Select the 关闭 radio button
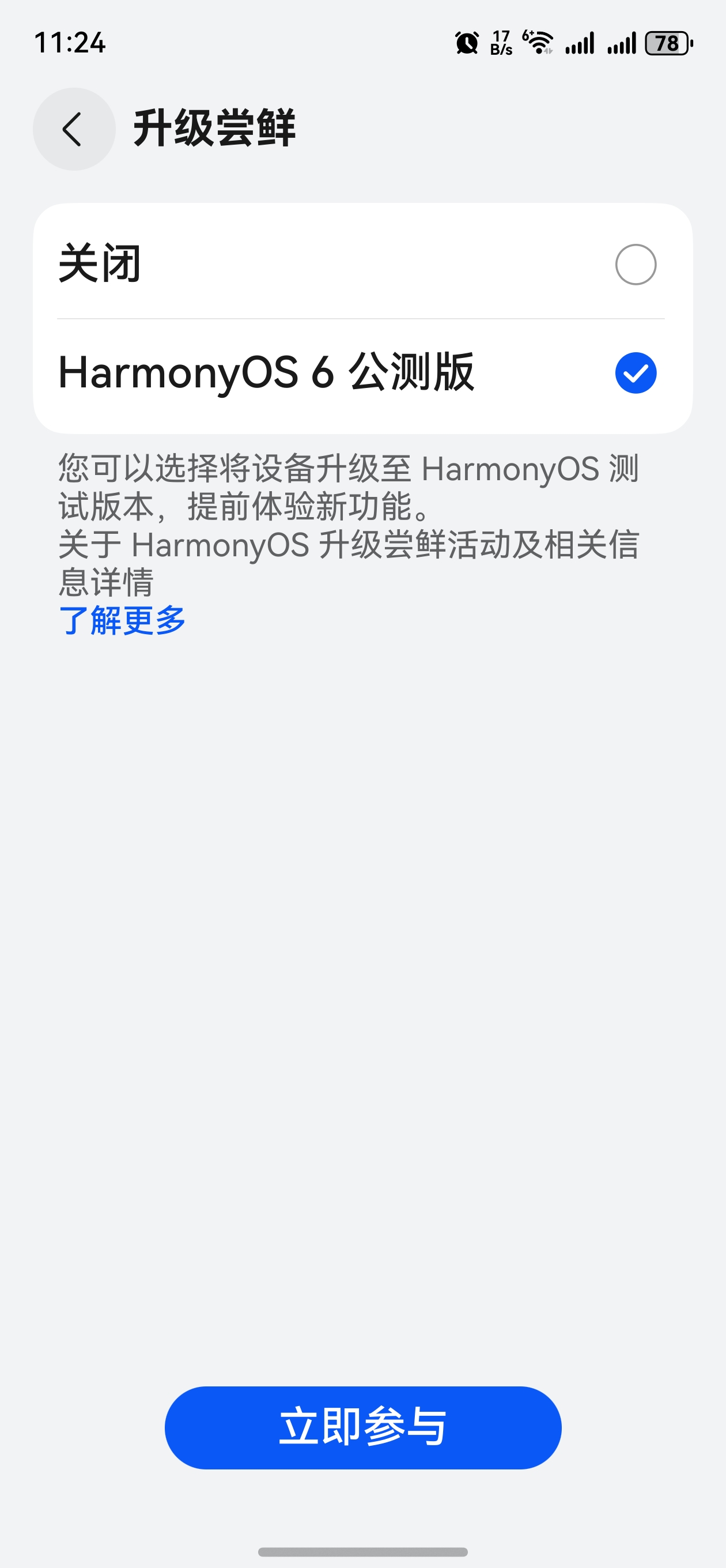This screenshot has width=726, height=1568. point(636,263)
